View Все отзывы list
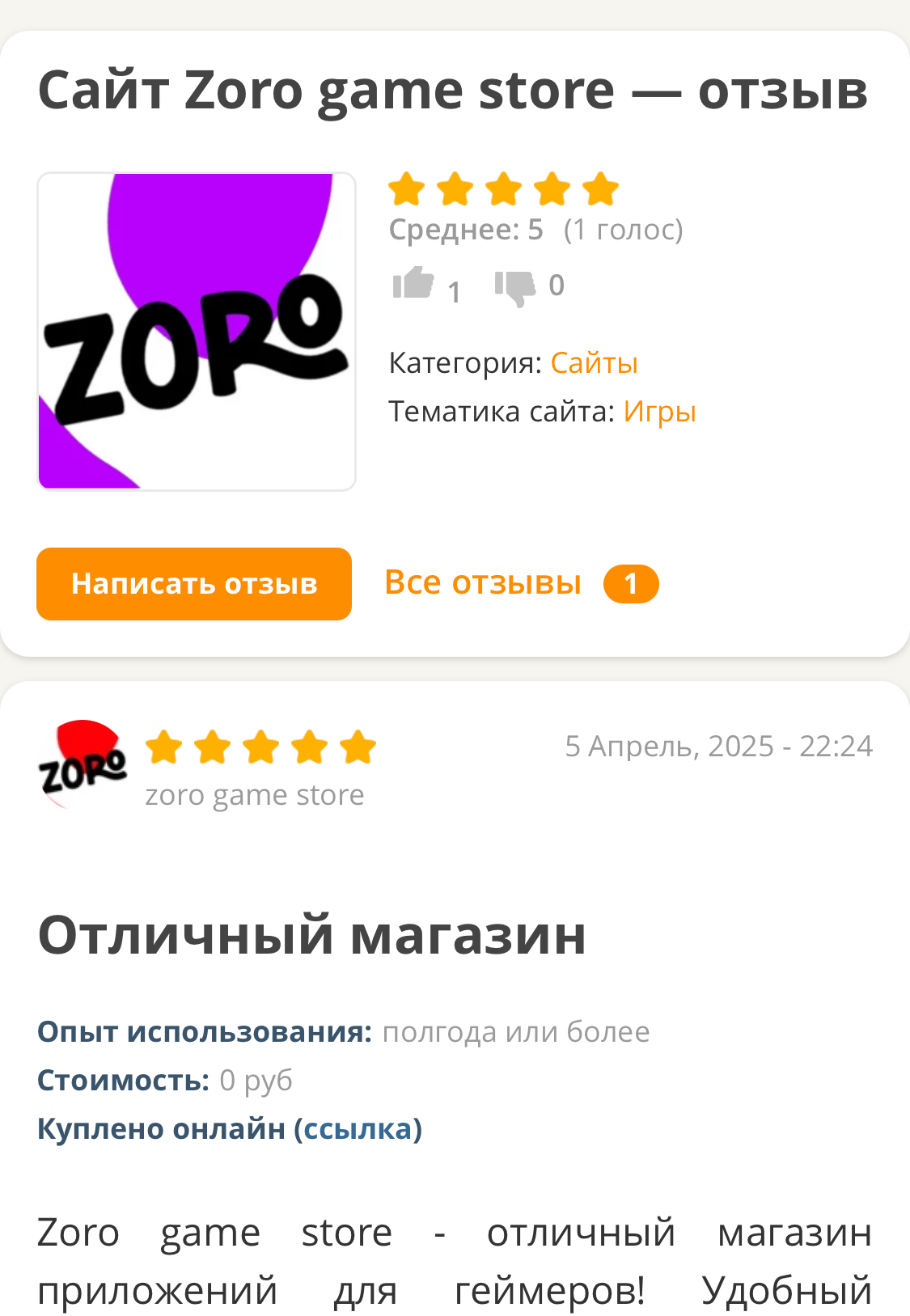This screenshot has height=1316, width=910. 483,582
